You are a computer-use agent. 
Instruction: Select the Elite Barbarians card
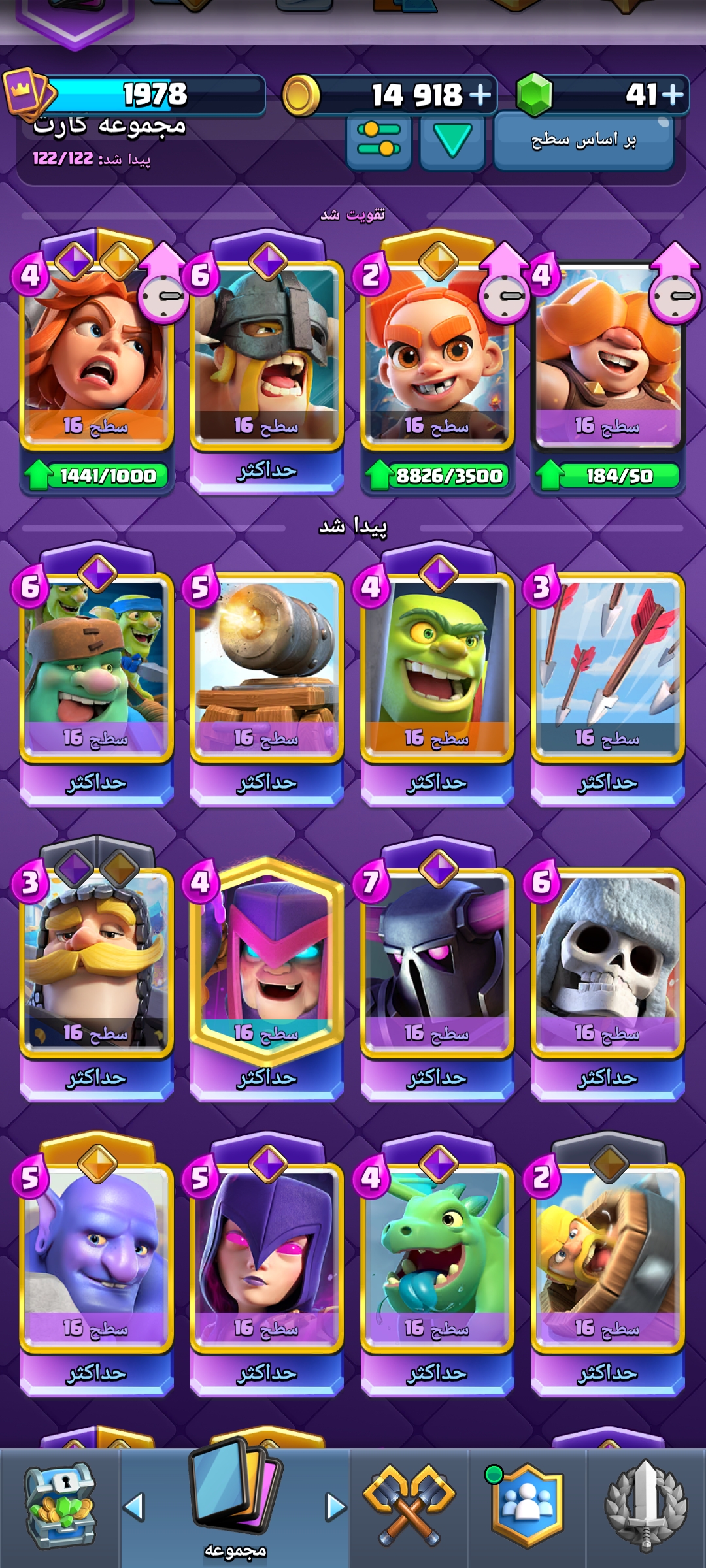[x=267, y=363]
